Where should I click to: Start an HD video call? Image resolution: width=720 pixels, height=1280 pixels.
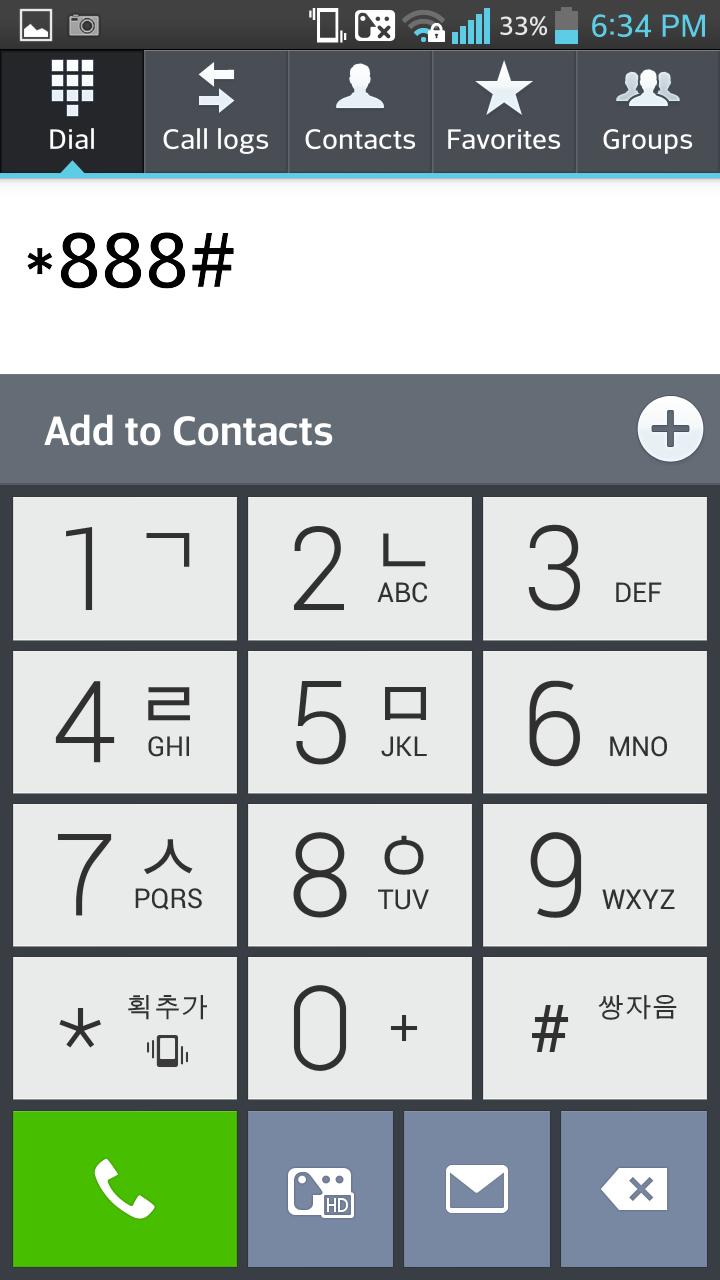tap(320, 1187)
